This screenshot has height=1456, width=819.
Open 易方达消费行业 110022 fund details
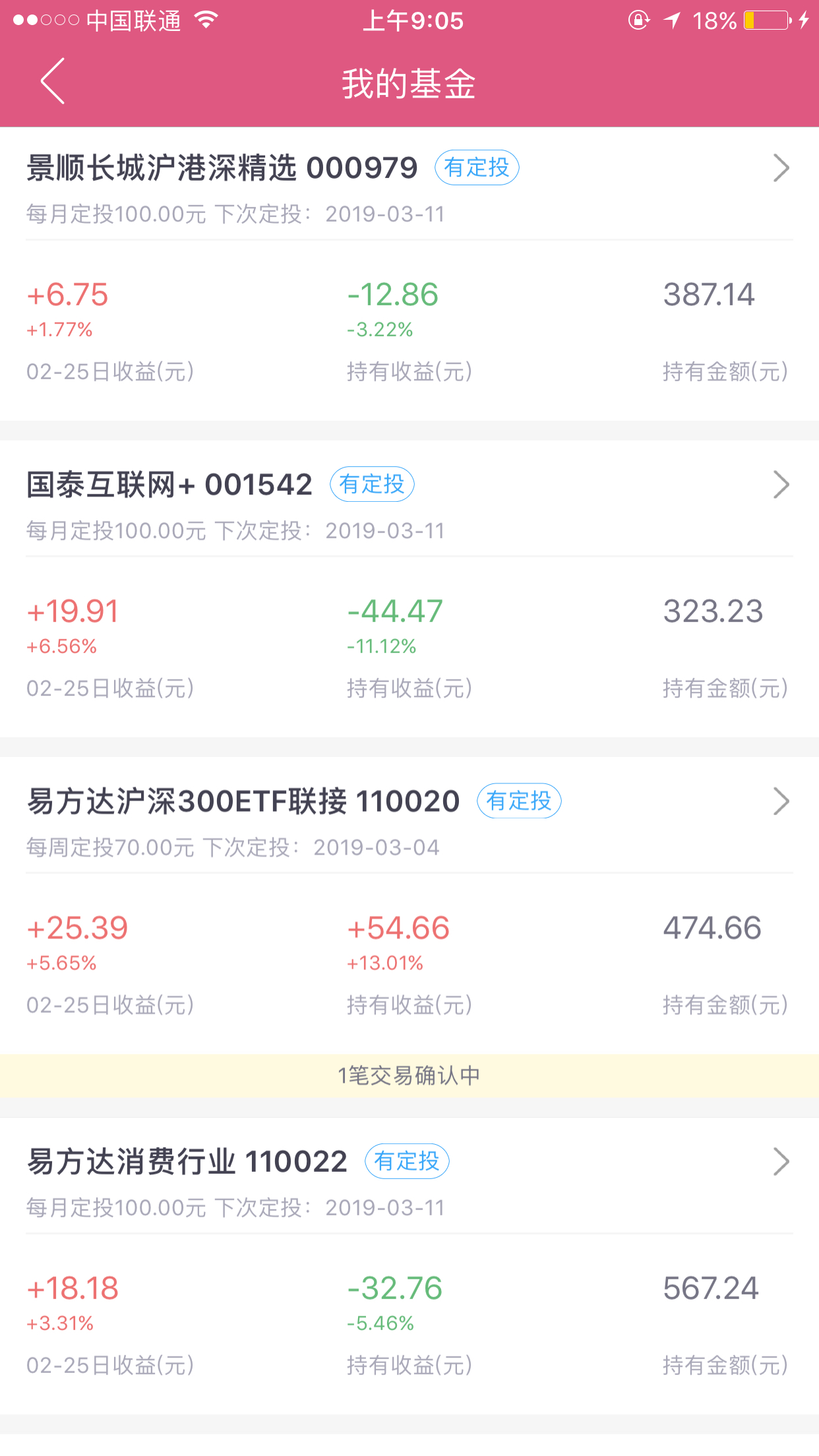pyautogui.click(x=781, y=1162)
